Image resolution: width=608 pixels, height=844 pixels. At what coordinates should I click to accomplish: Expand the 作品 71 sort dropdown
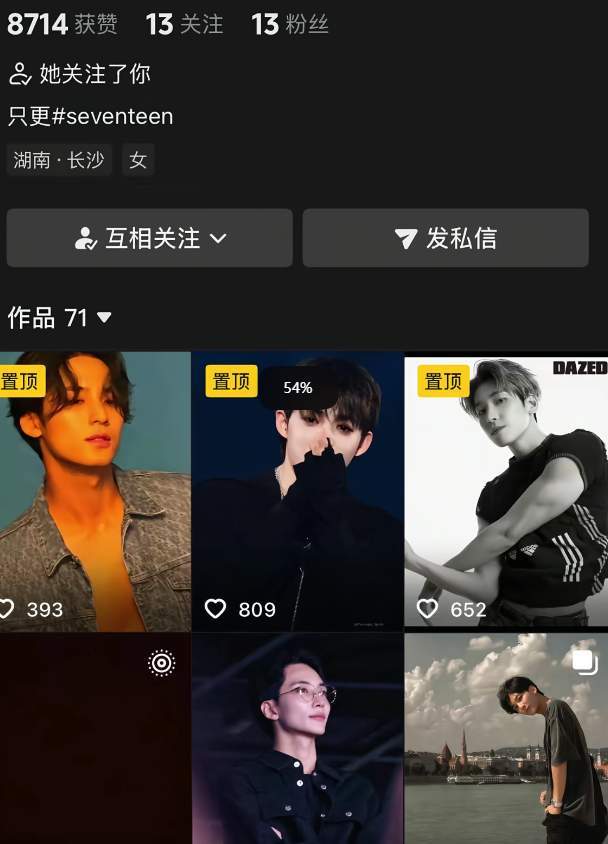pos(60,318)
